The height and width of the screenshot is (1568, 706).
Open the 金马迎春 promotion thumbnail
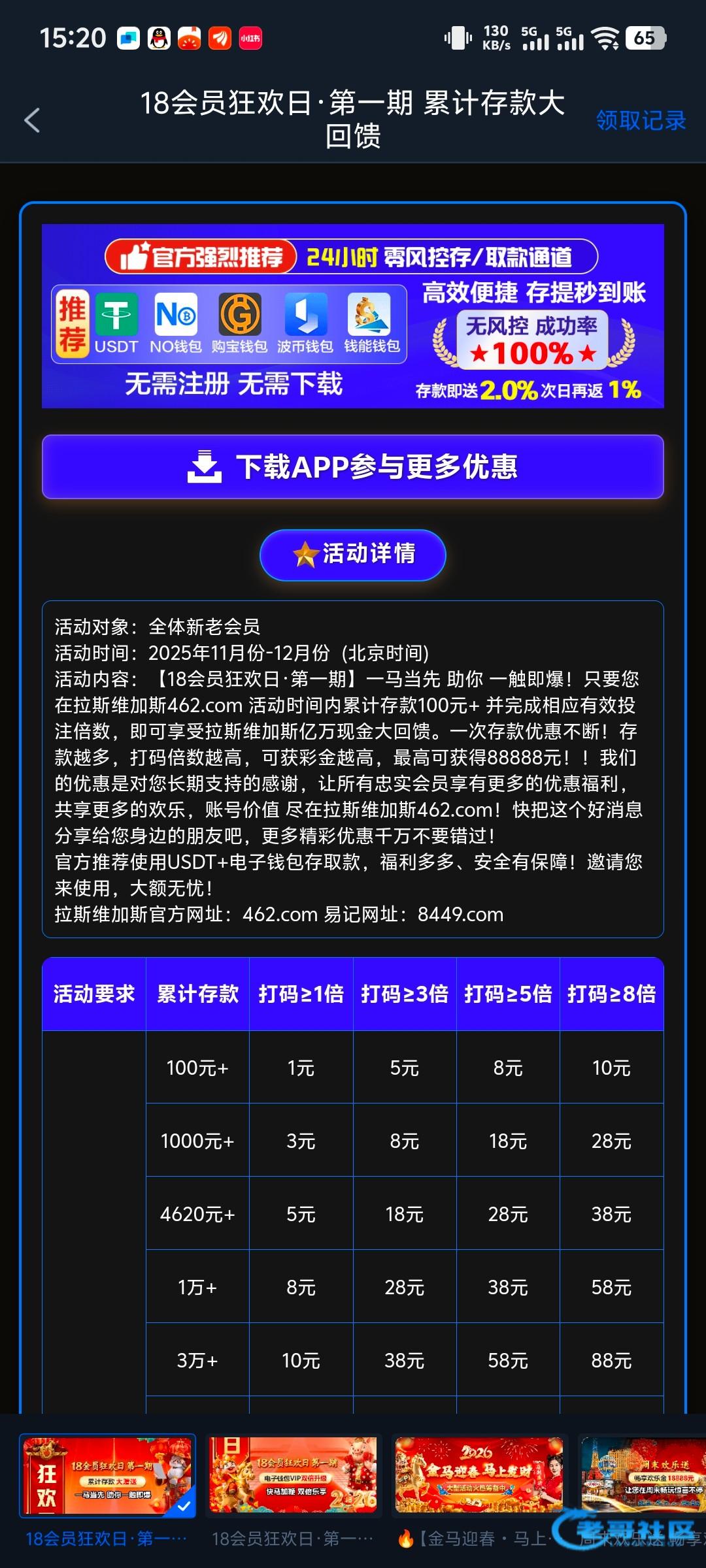tap(479, 1475)
